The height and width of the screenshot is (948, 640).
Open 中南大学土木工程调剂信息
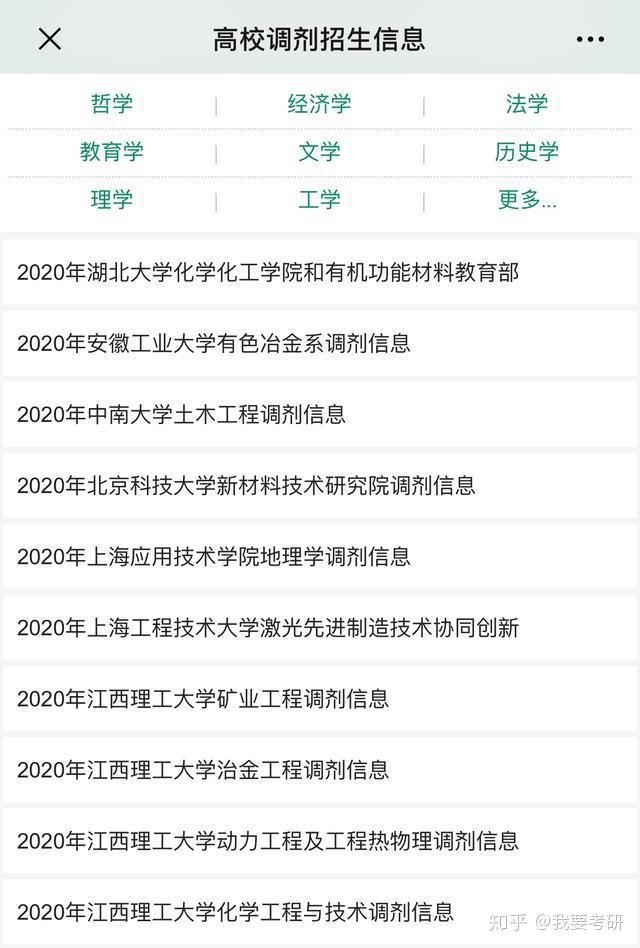[181, 414]
